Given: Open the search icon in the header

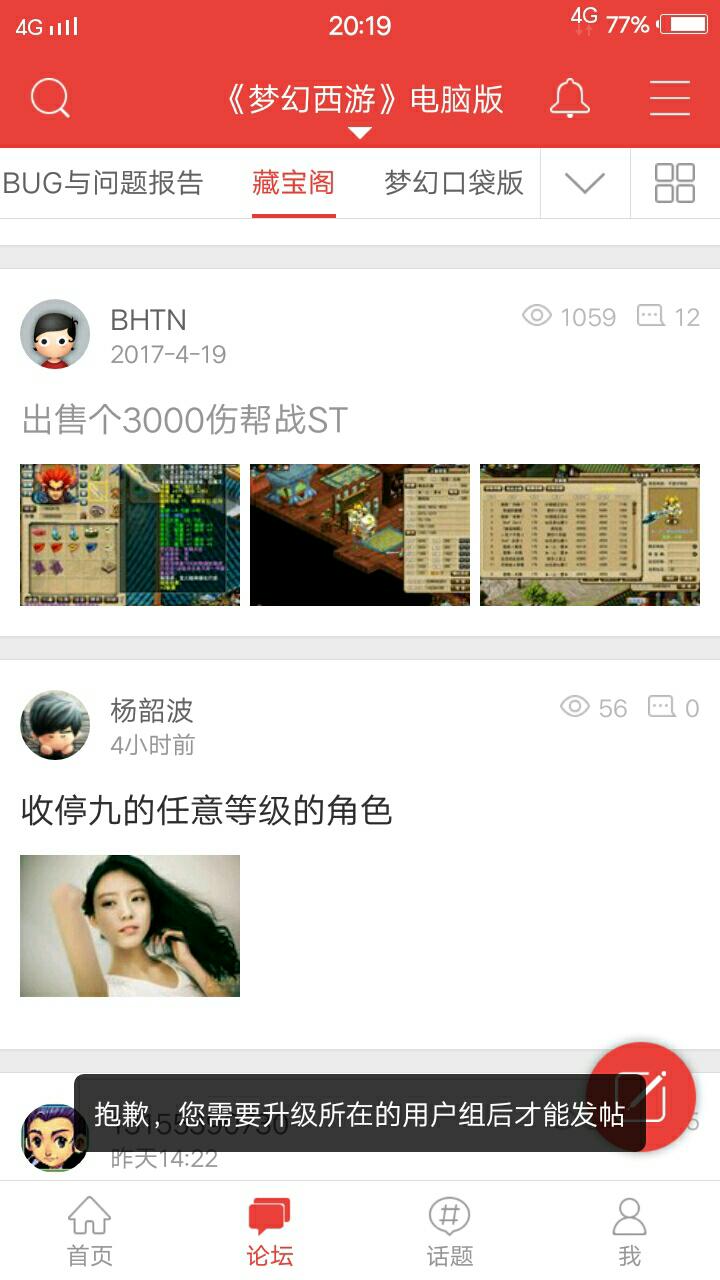Looking at the screenshot, I should [50, 99].
